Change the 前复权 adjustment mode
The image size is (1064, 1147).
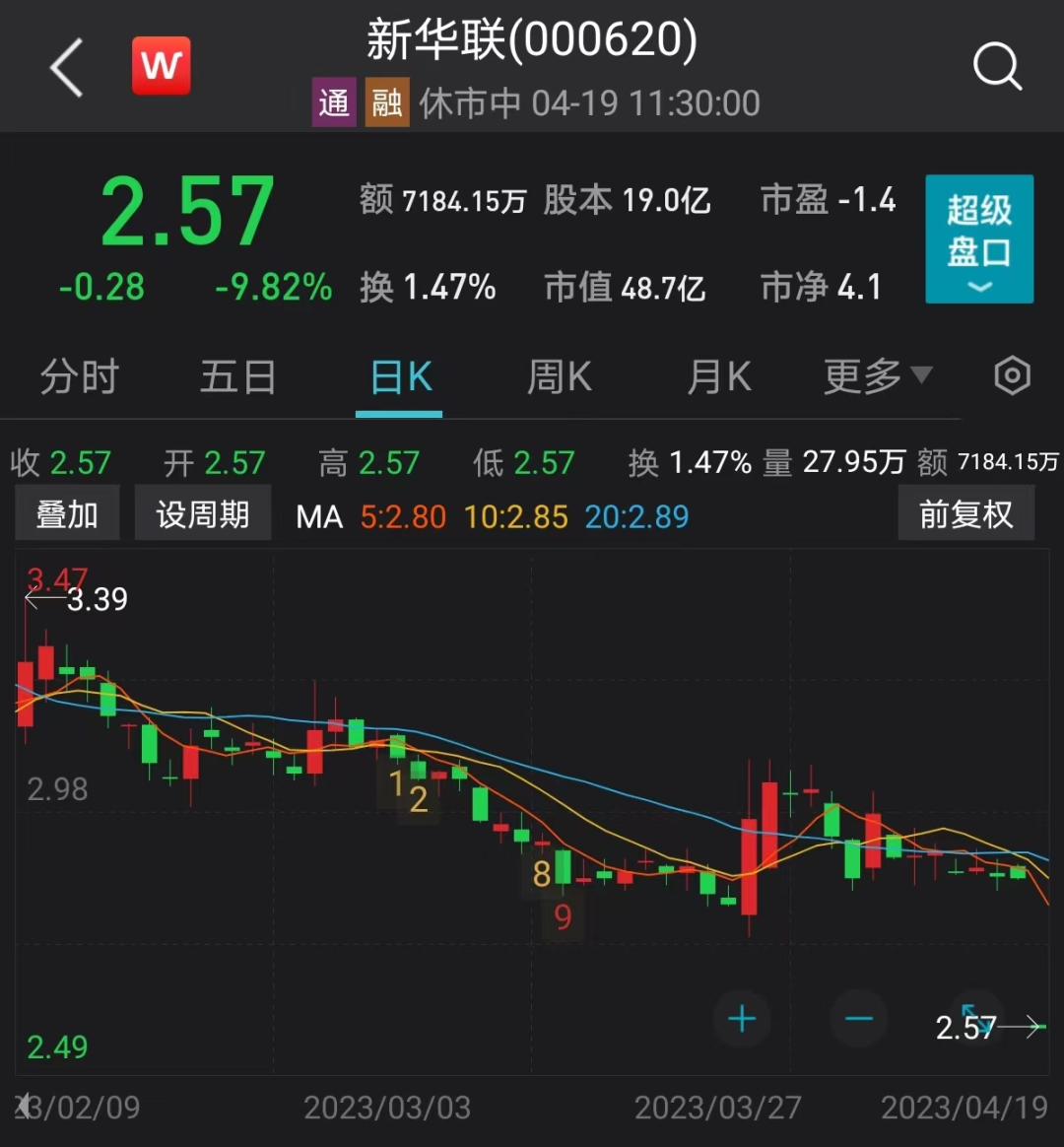click(x=965, y=514)
